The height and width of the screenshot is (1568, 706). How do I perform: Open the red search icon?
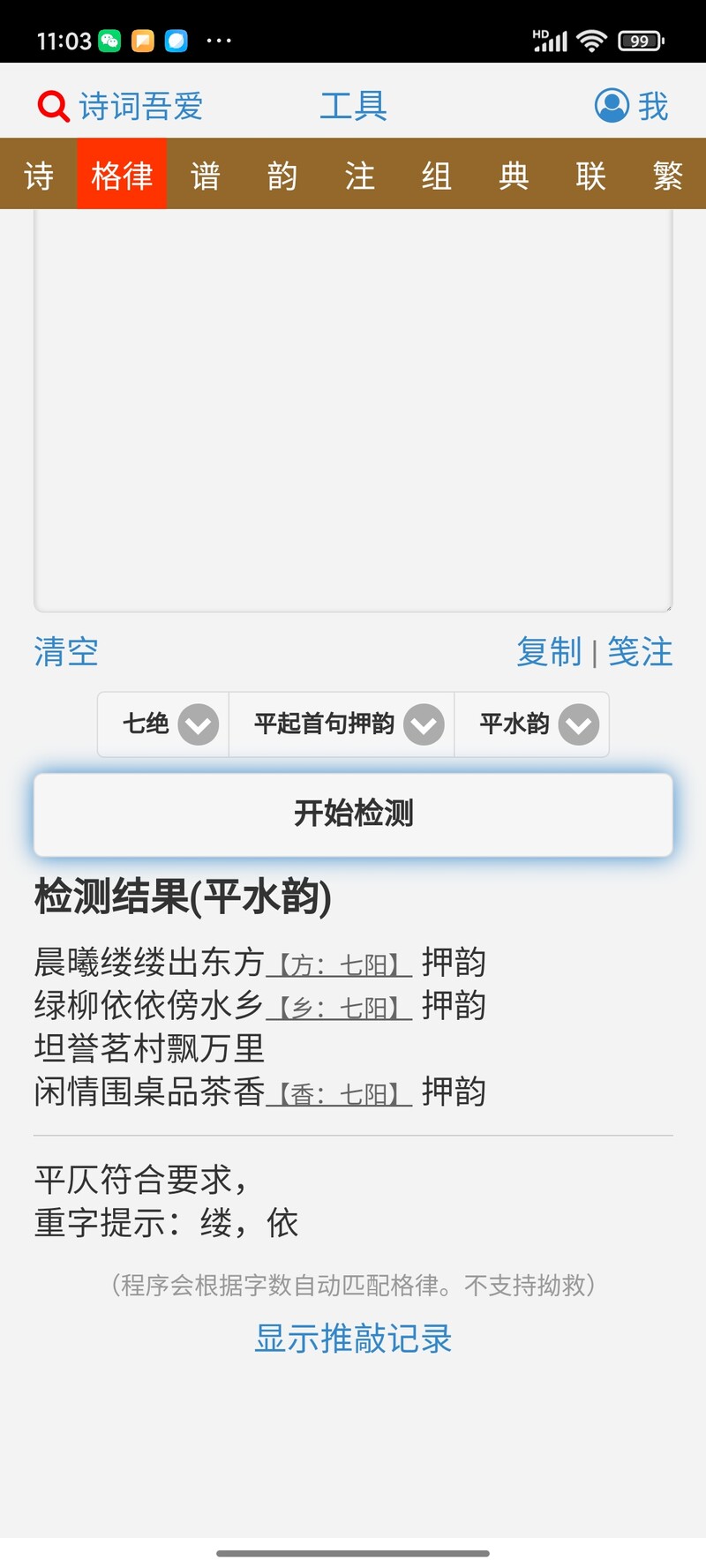click(53, 106)
